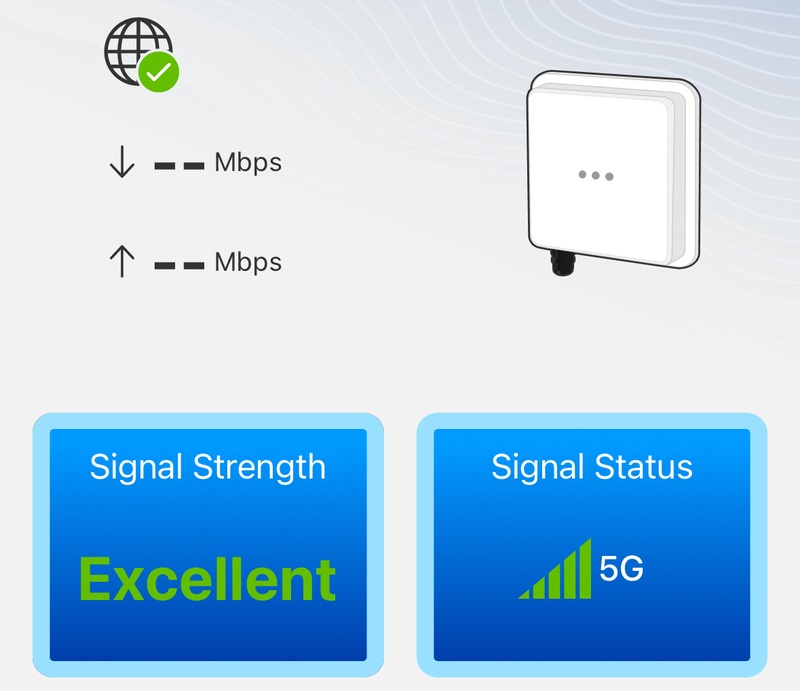Open the Signal Strength card

tap(208, 545)
